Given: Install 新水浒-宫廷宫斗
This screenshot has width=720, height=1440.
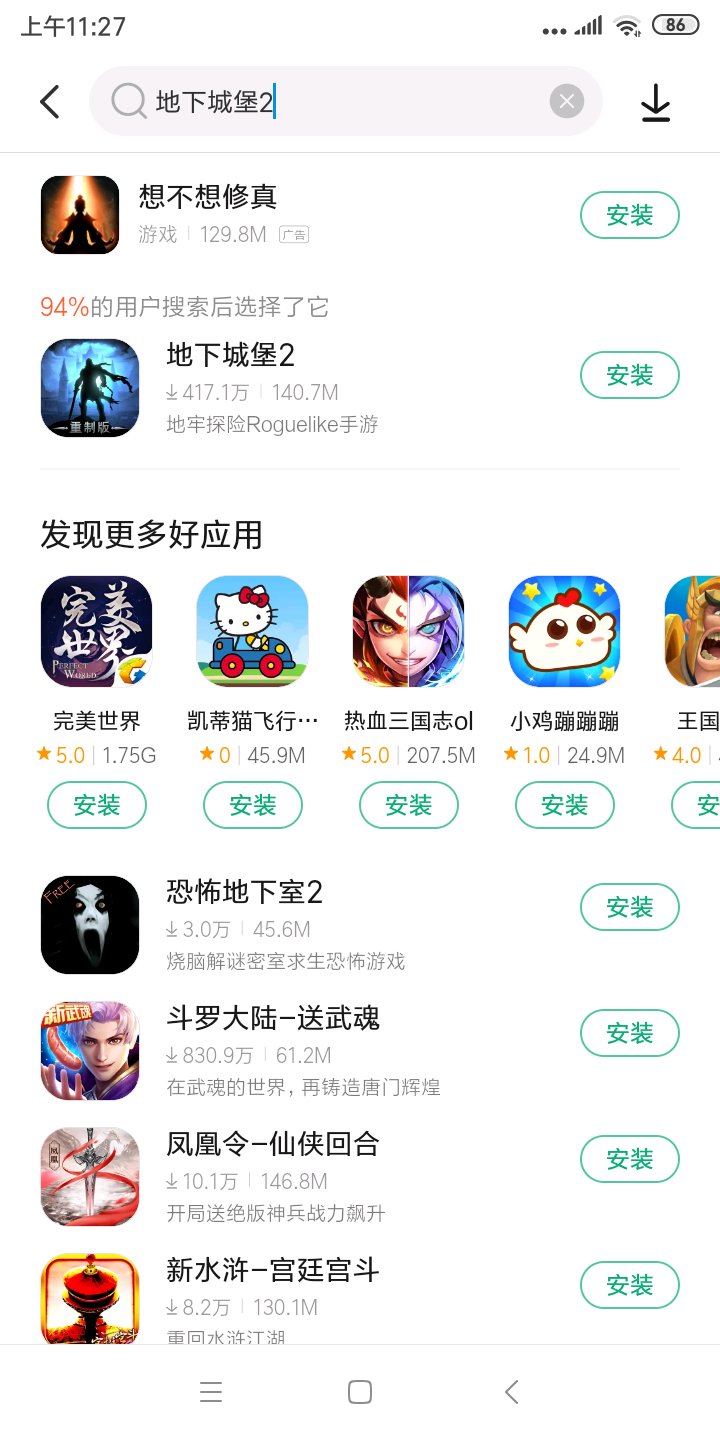Looking at the screenshot, I should coord(630,1285).
